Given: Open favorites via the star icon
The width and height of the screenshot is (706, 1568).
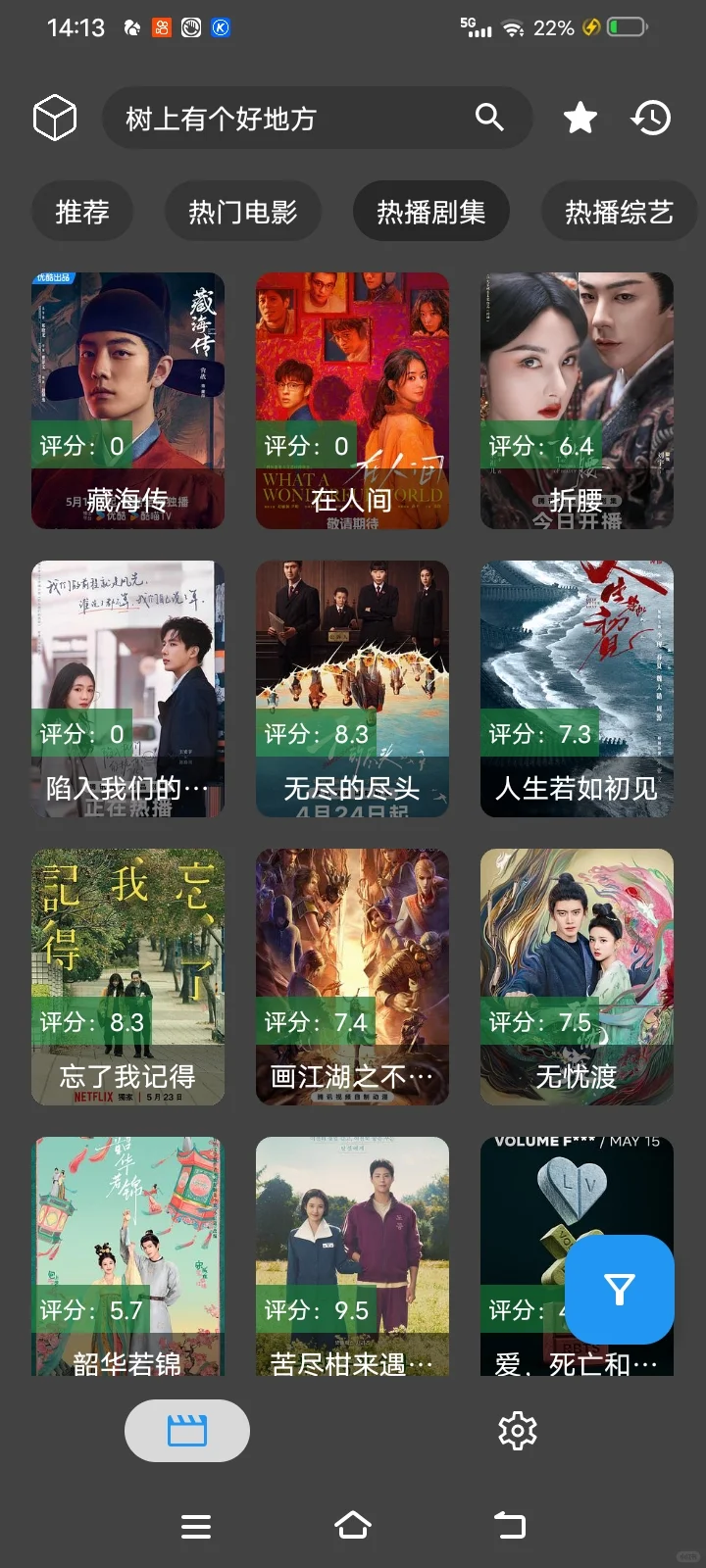Looking at the screenshot, I should (x=580, y=118).
